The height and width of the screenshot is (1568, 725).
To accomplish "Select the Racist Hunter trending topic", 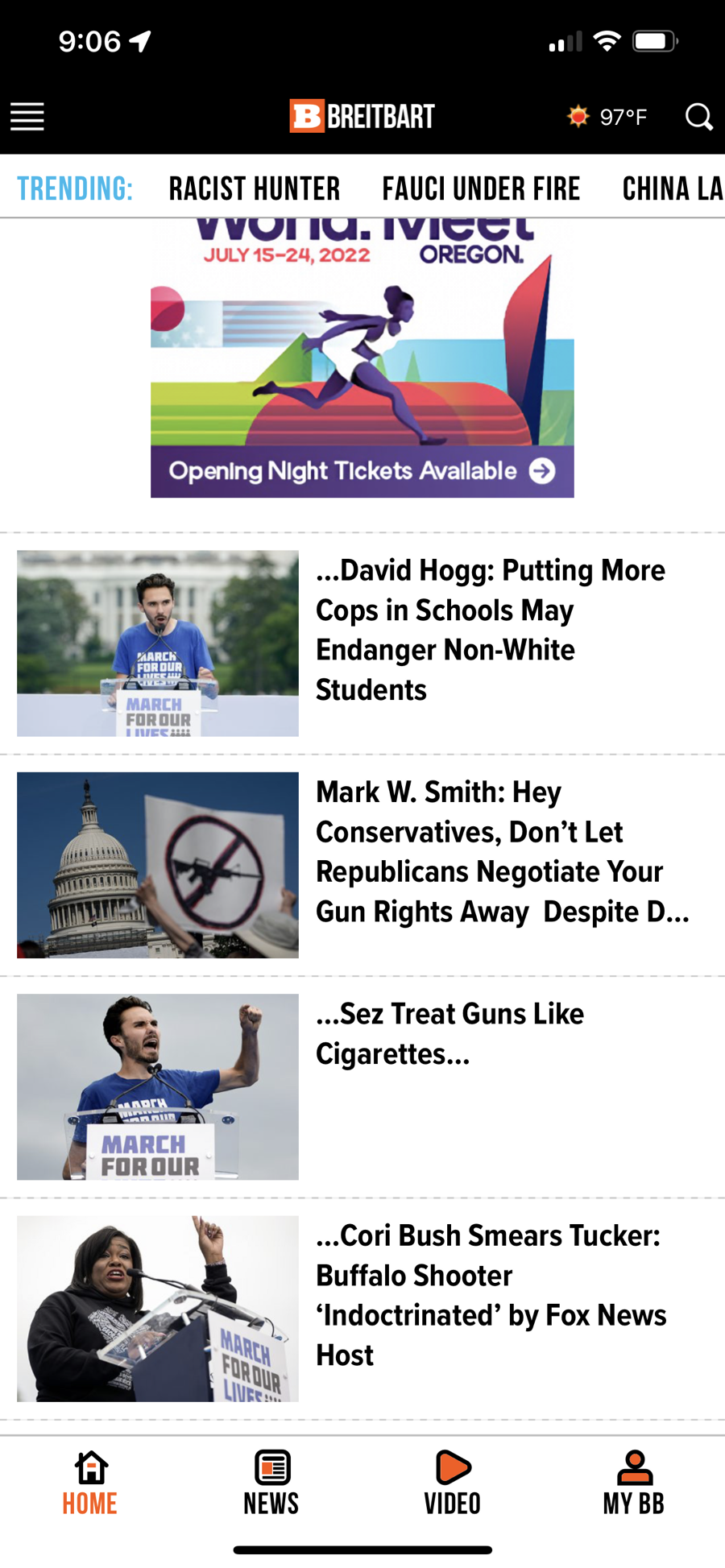I will pos(255,189).
